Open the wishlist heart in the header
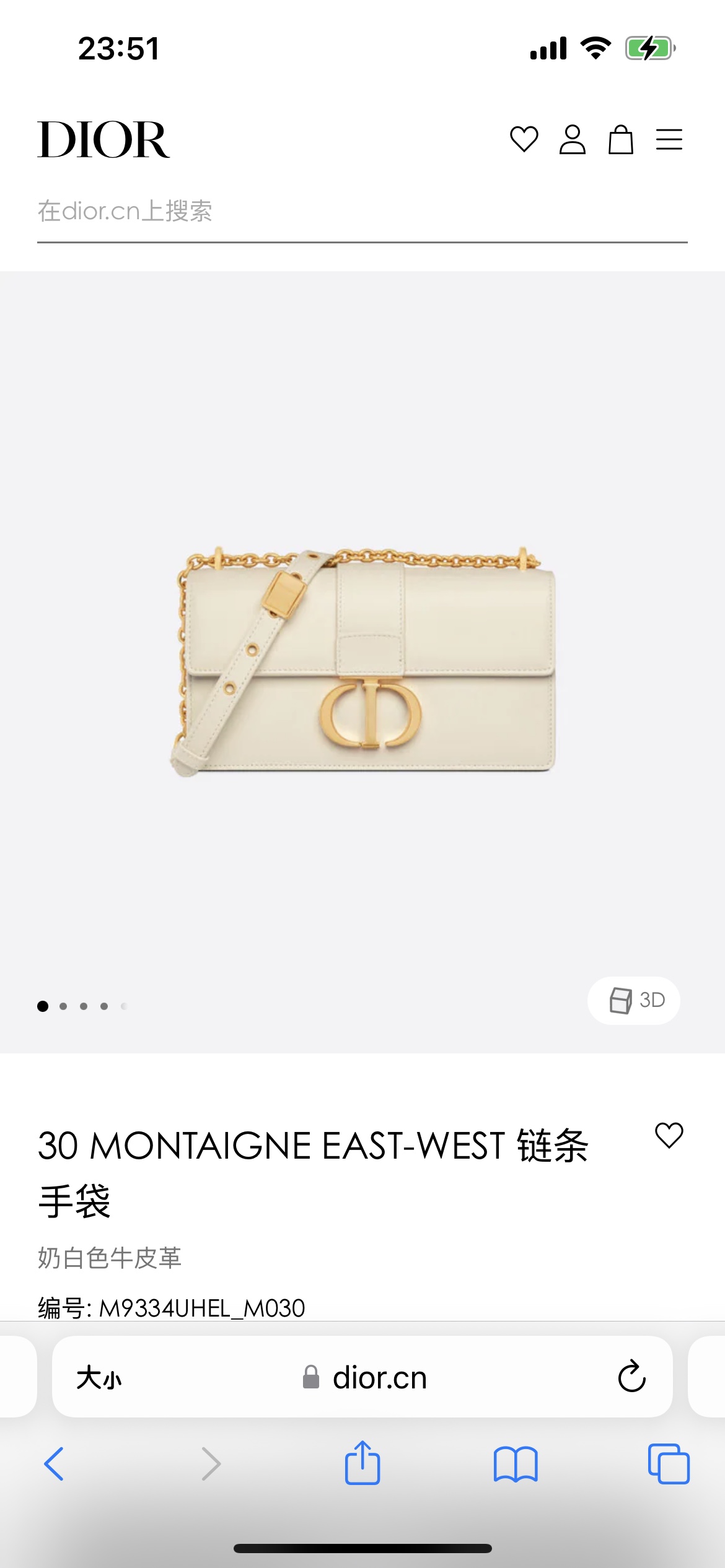725x1568 pixels. coord(524,139)
